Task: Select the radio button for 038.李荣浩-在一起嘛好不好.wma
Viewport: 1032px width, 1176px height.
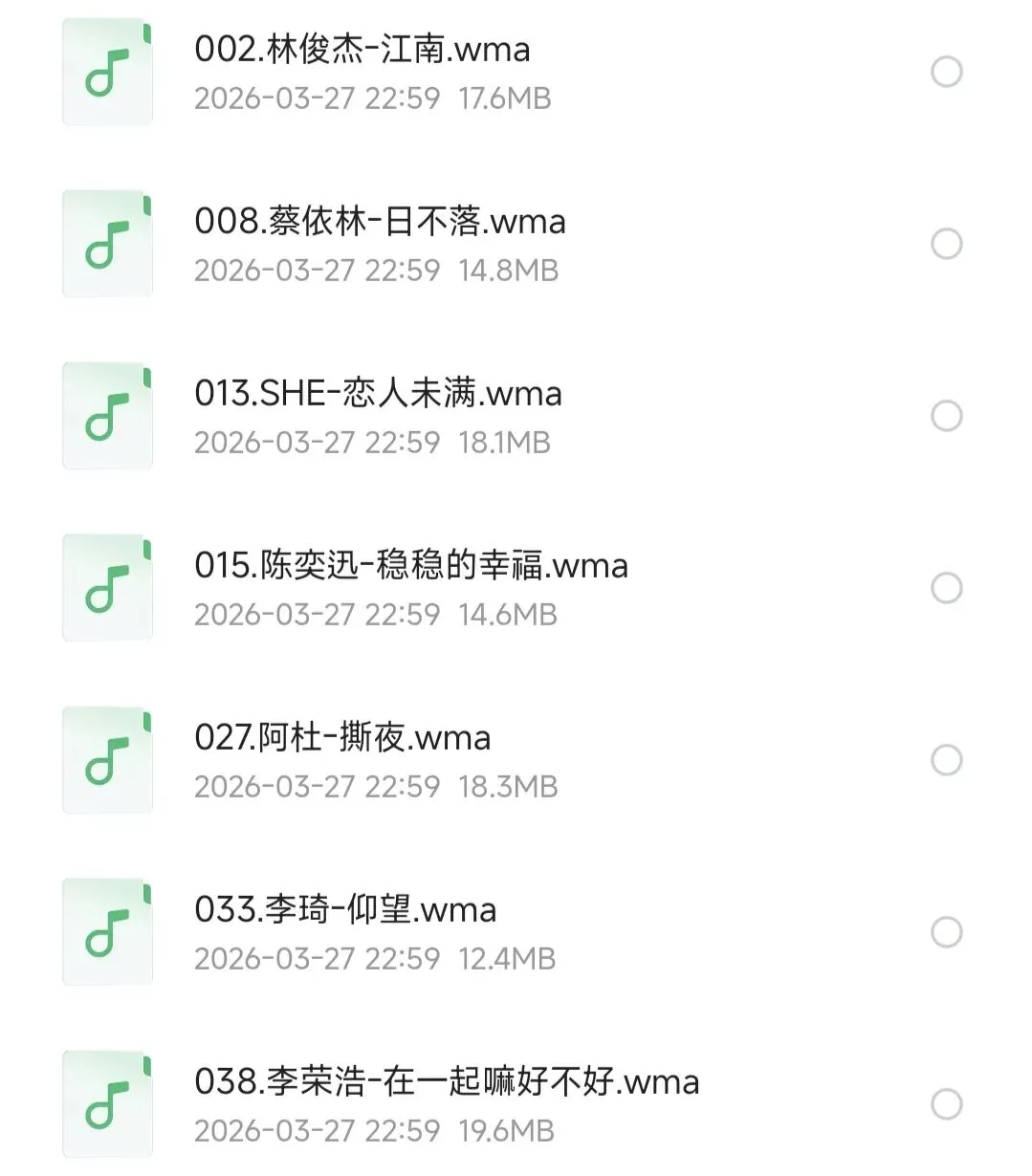Action: (946, 1104)
